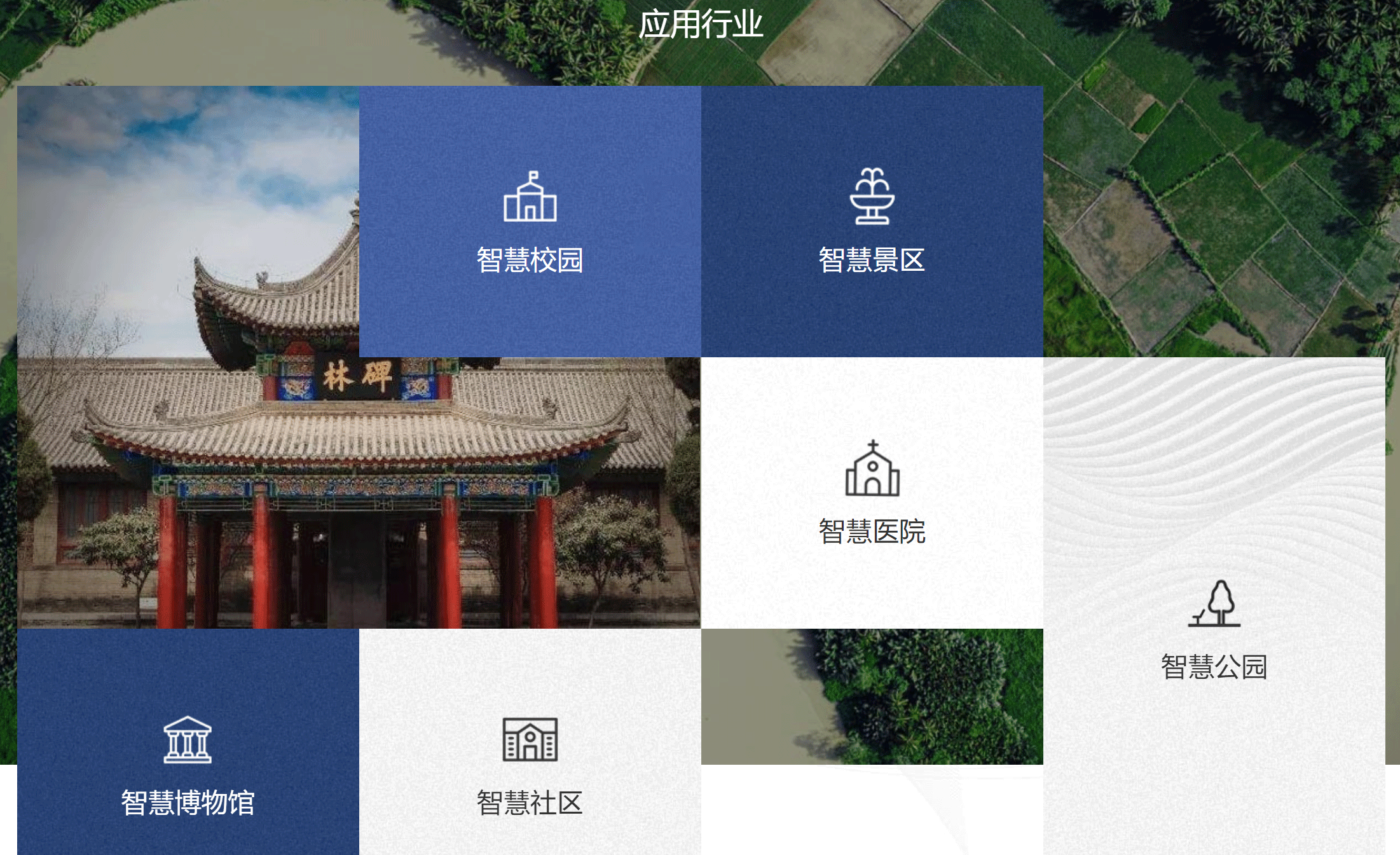View the 智慧公园 tile

[1214, 629]
